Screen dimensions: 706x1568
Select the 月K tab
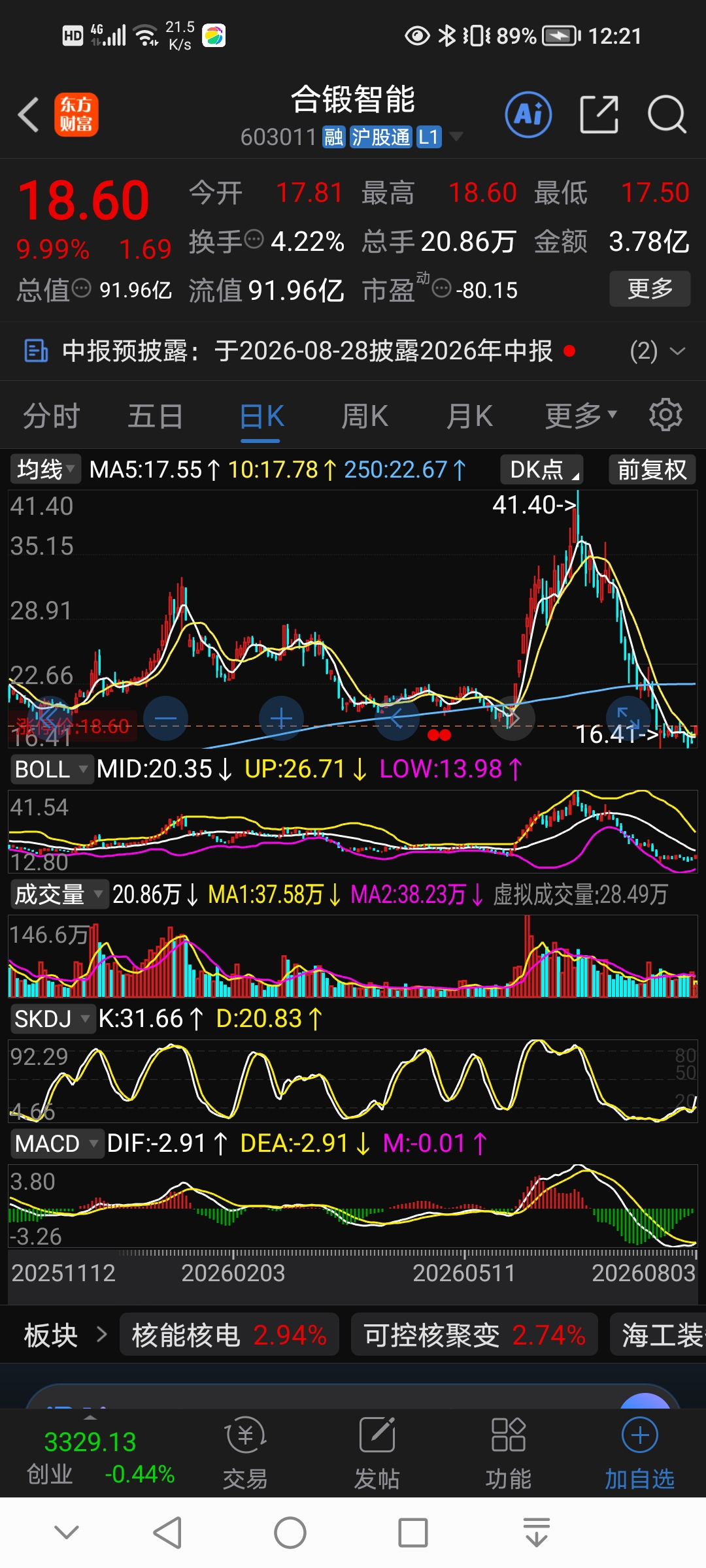click(469, 416)
